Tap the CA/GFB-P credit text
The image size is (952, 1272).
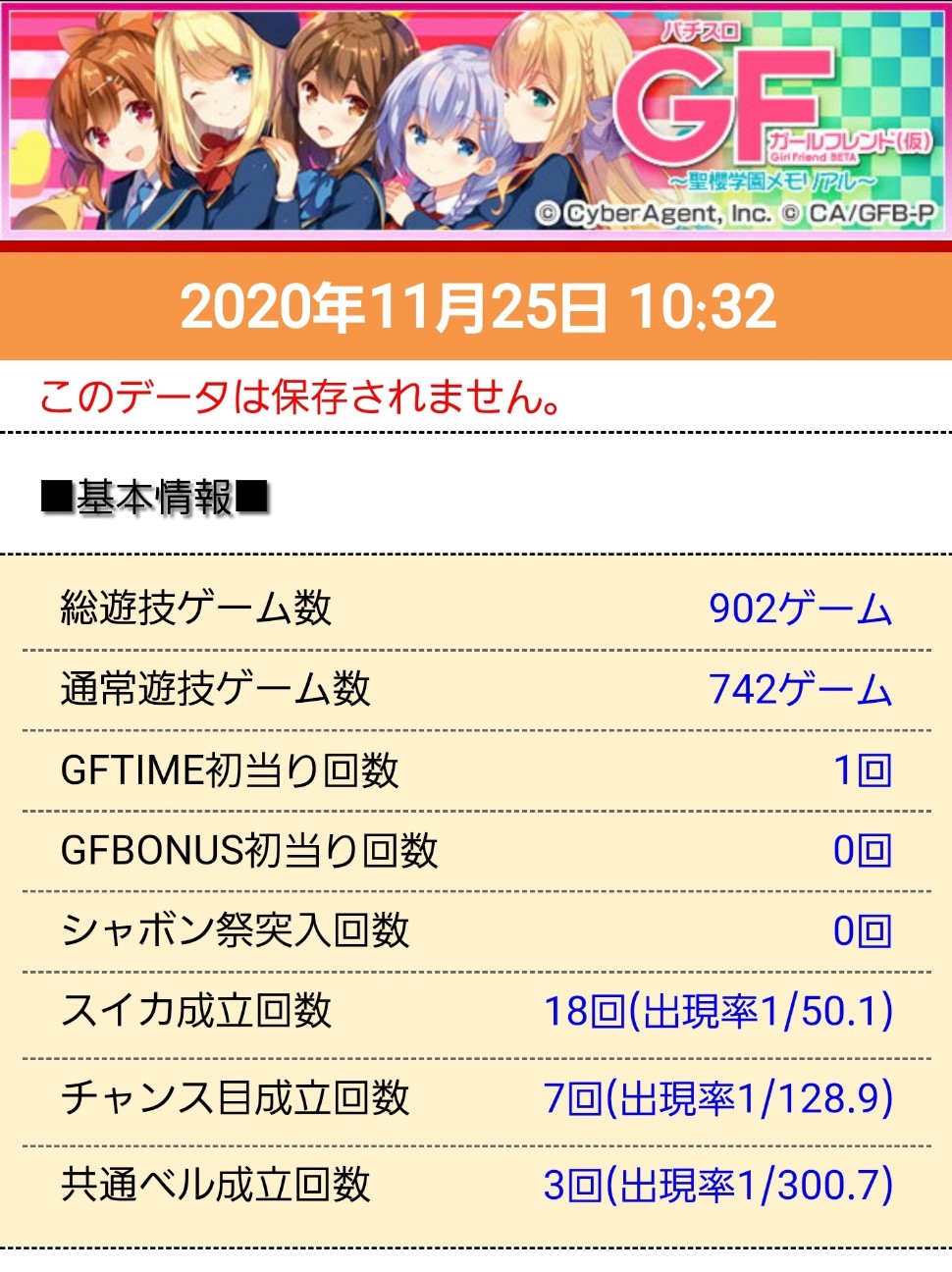[x=864, y=211]
